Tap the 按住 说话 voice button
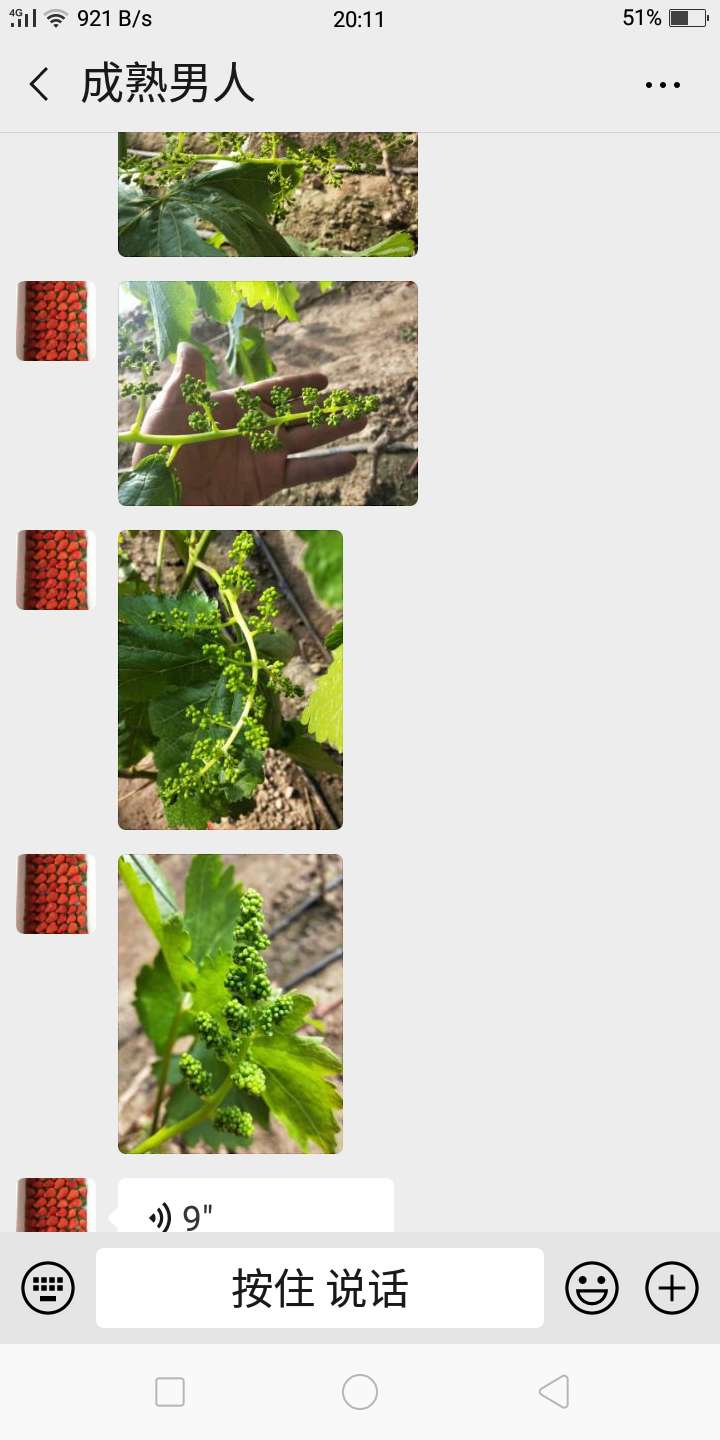The image size is (720, 1440). click(320, 1288)
